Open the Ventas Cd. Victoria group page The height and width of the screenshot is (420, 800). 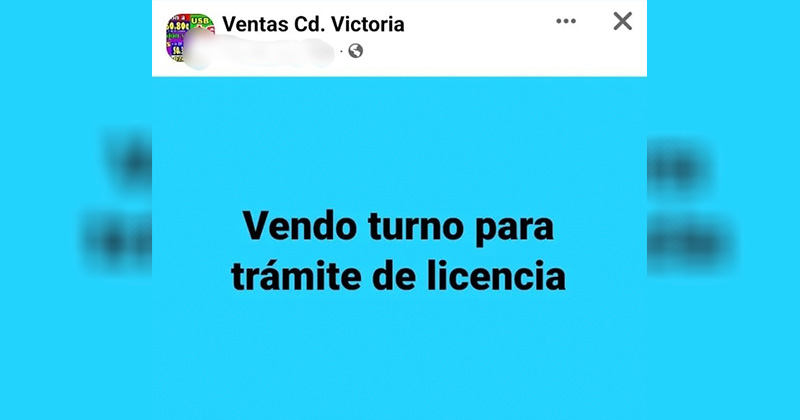click(313, 24)
